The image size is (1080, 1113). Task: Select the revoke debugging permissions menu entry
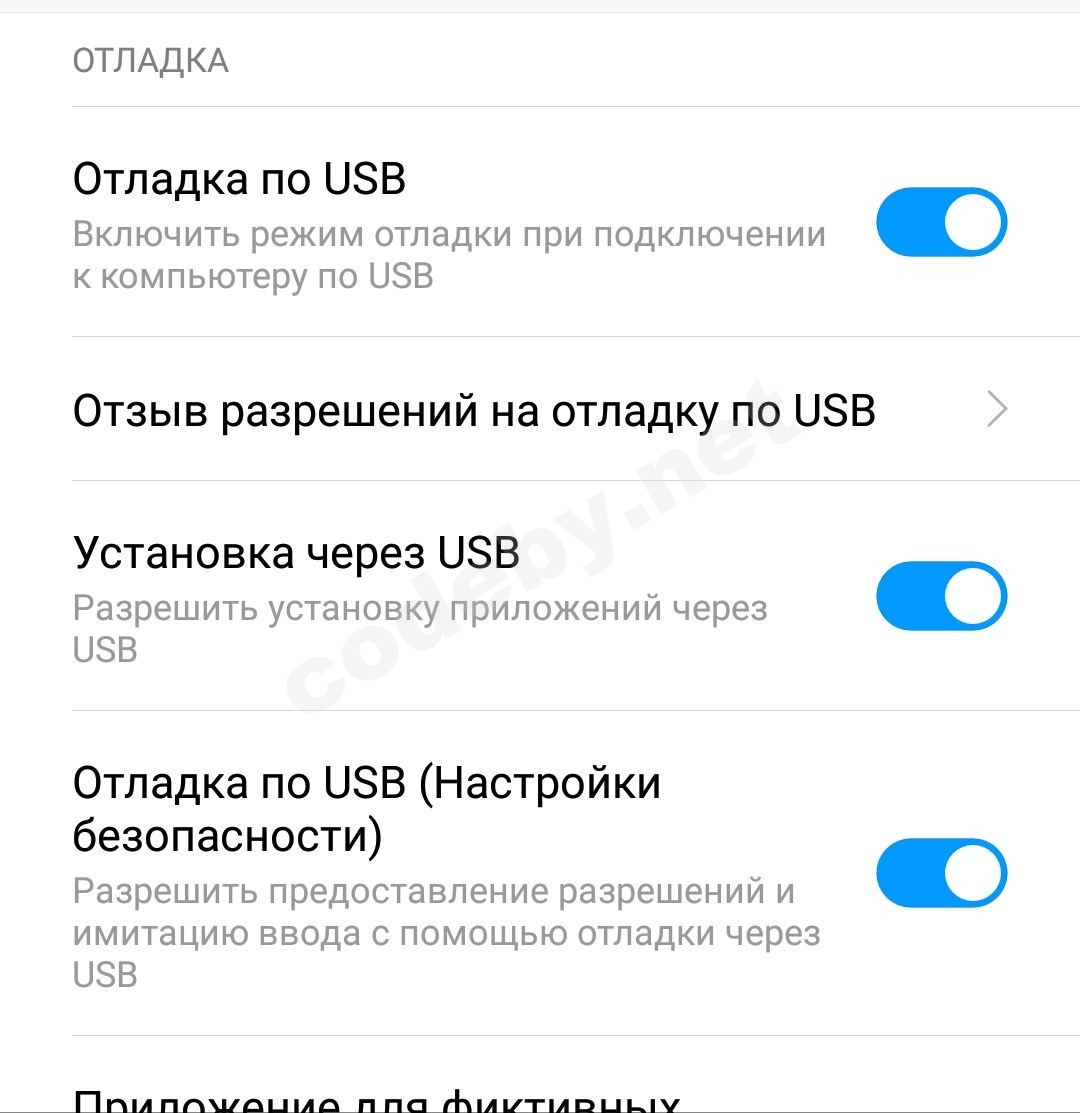click(475, 410)
